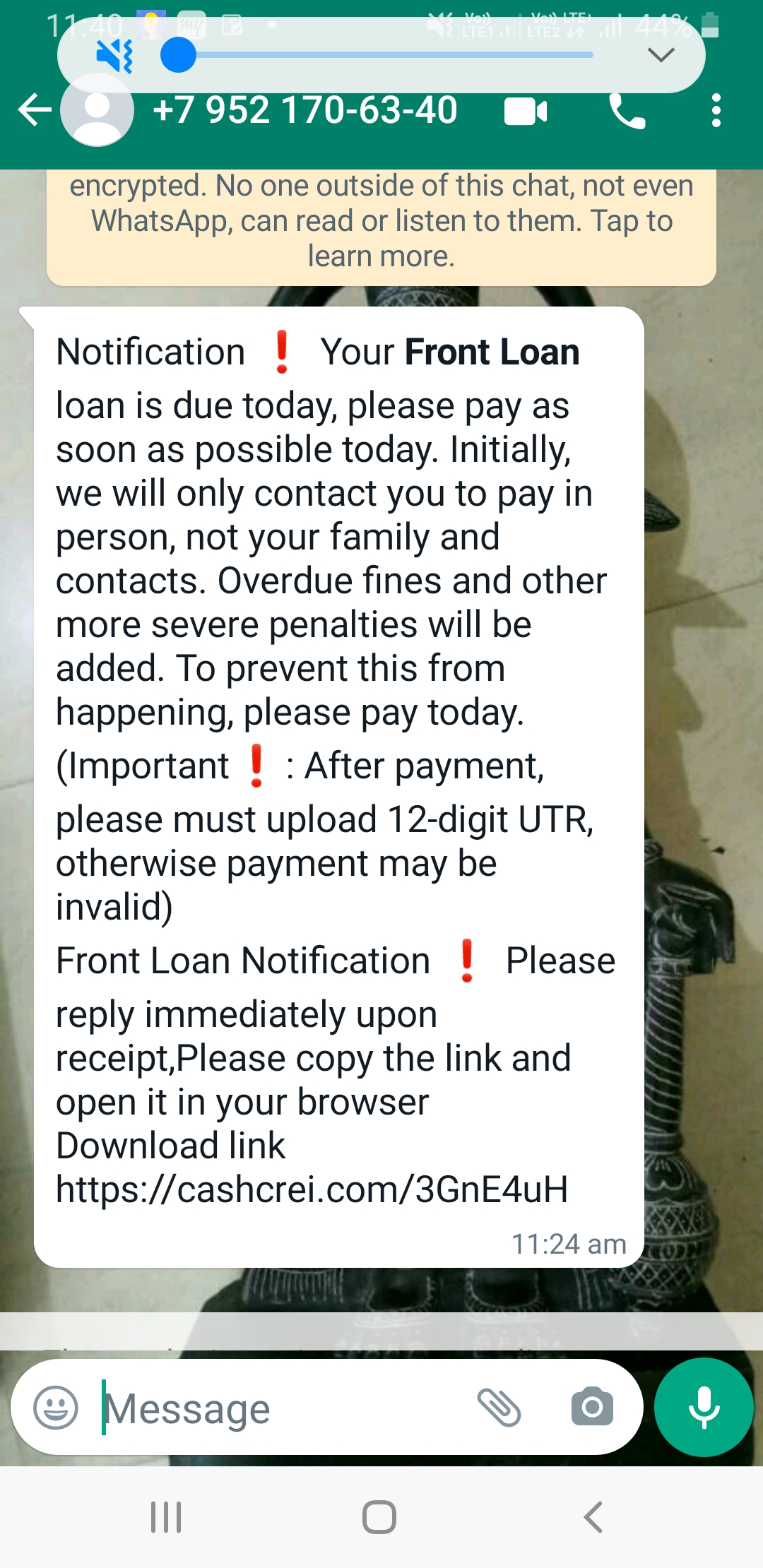
Task: Start a voice call
Action: [627, 112]
